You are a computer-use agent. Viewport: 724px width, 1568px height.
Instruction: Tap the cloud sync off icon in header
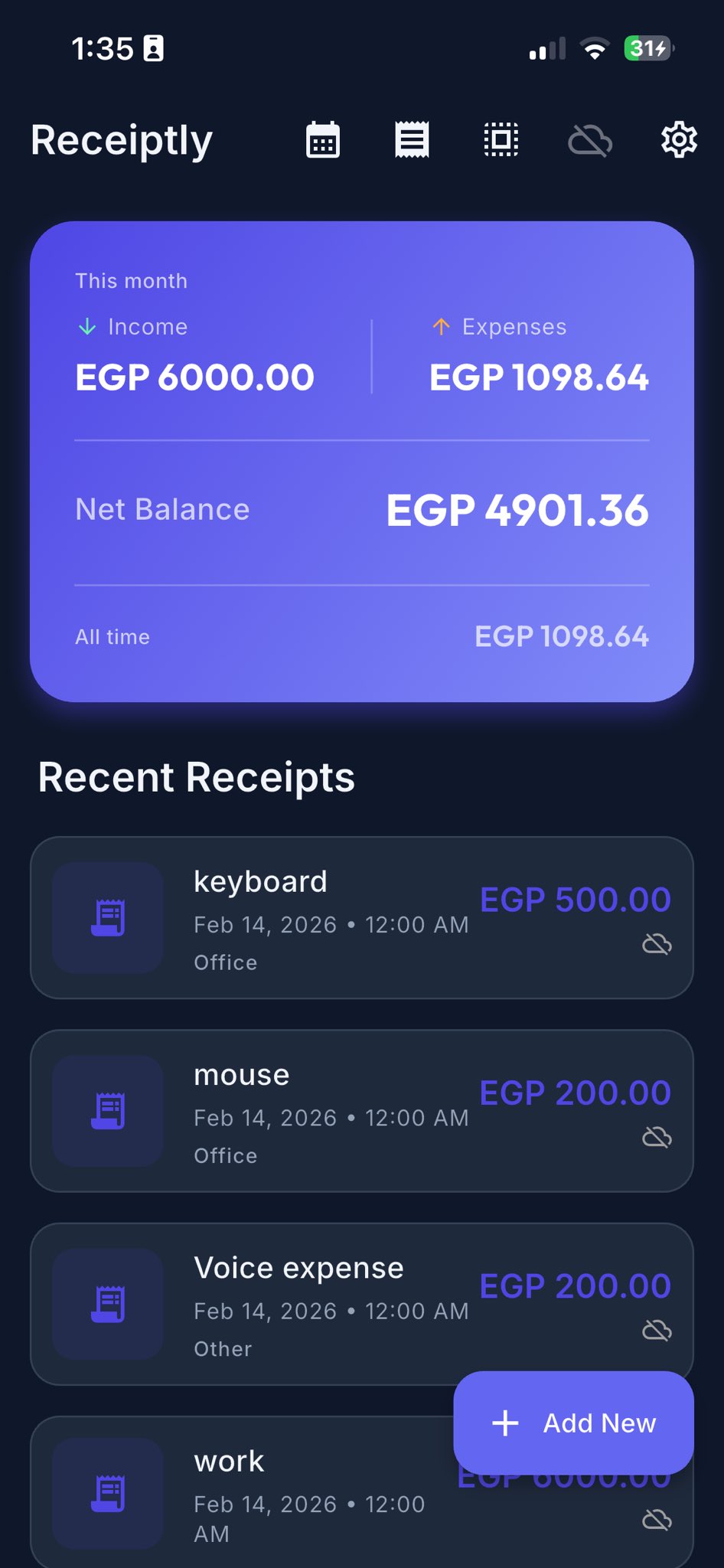click(590, 140)
